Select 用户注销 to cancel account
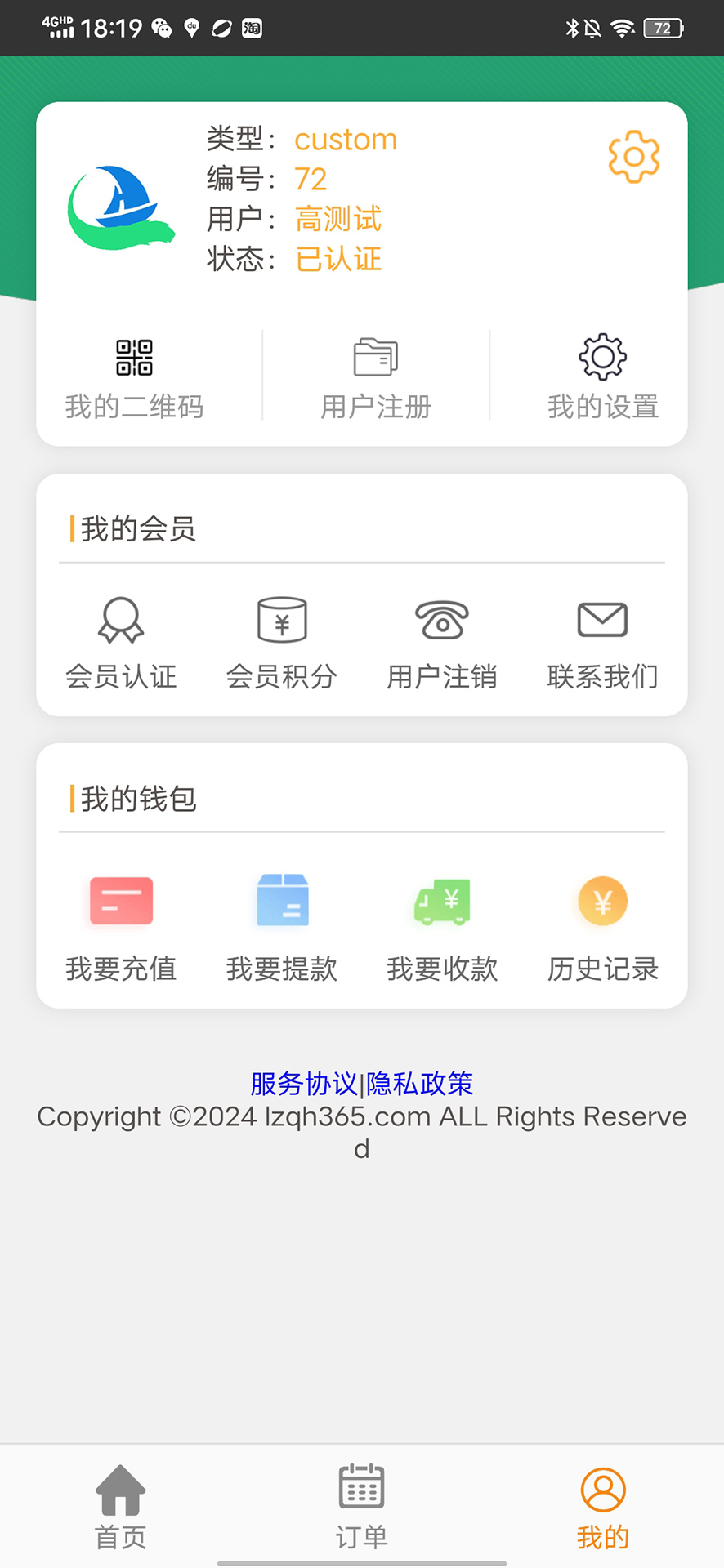 [x=442, y=643]
